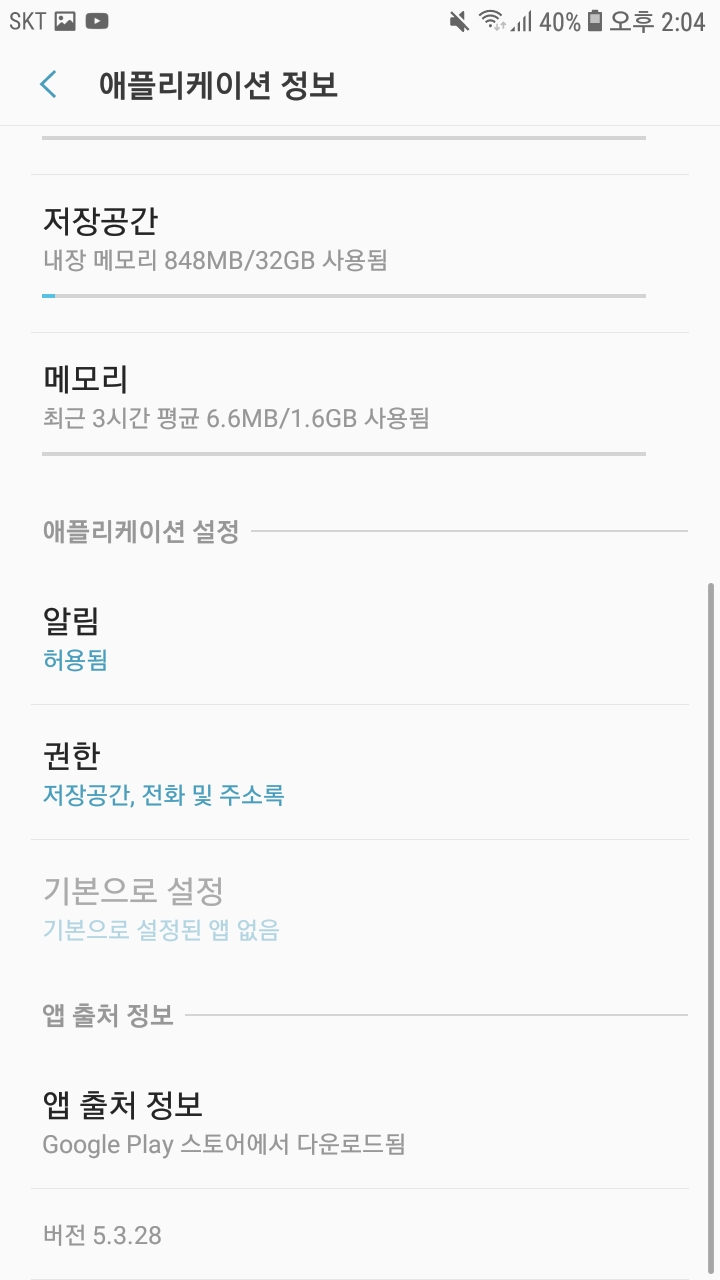This screenshot has width=720, height=1280.
Task: Open the 권한 permissions row
Action: [x=344, y=773]
